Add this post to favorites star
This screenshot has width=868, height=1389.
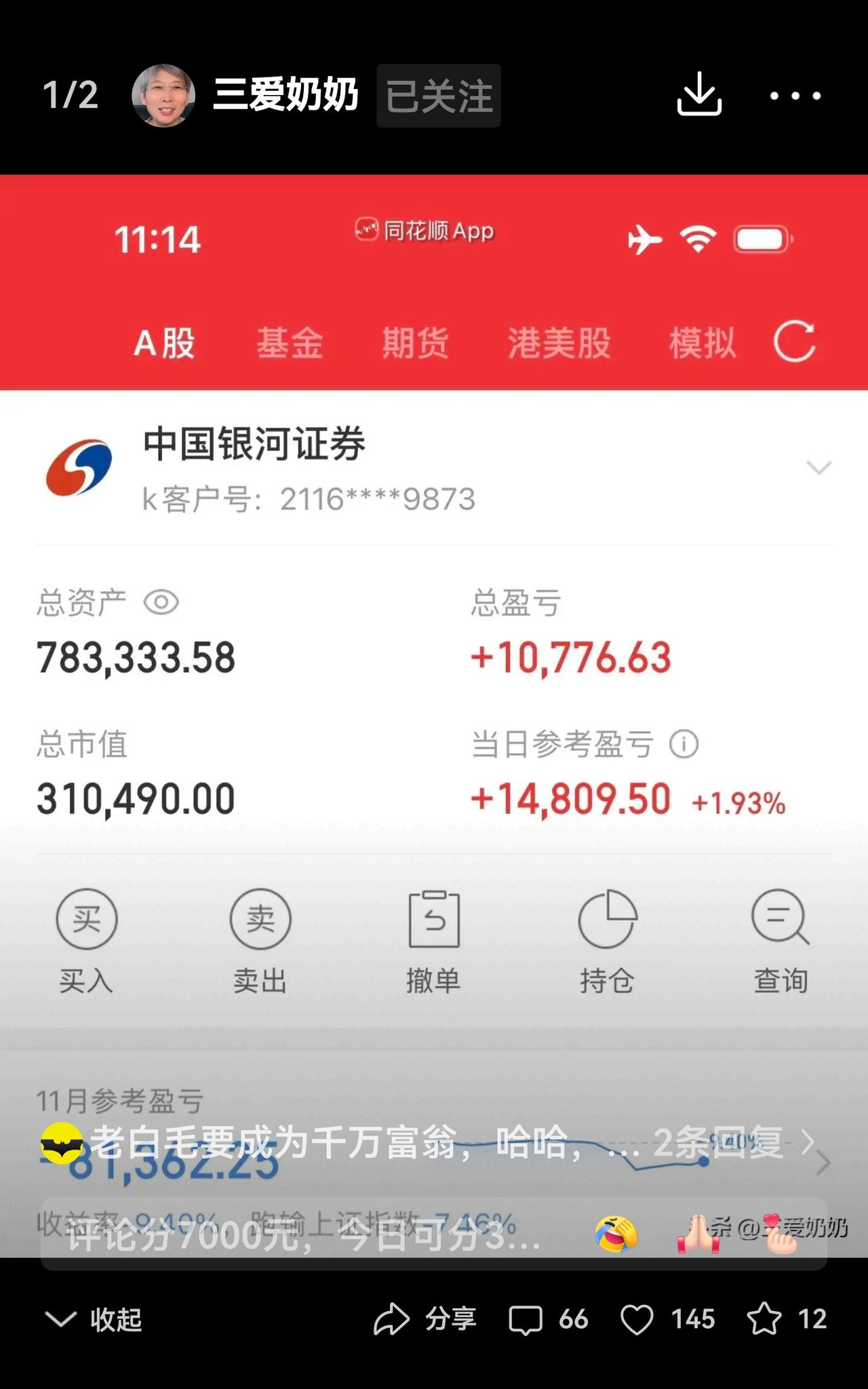764,1319
